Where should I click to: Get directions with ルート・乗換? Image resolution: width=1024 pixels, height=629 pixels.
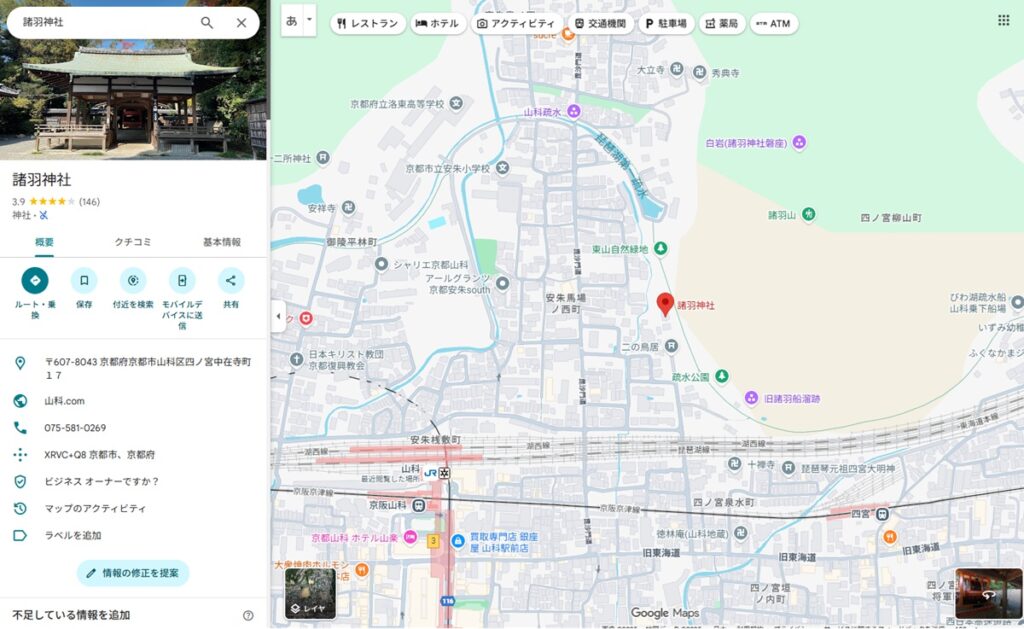pos(35,281)
